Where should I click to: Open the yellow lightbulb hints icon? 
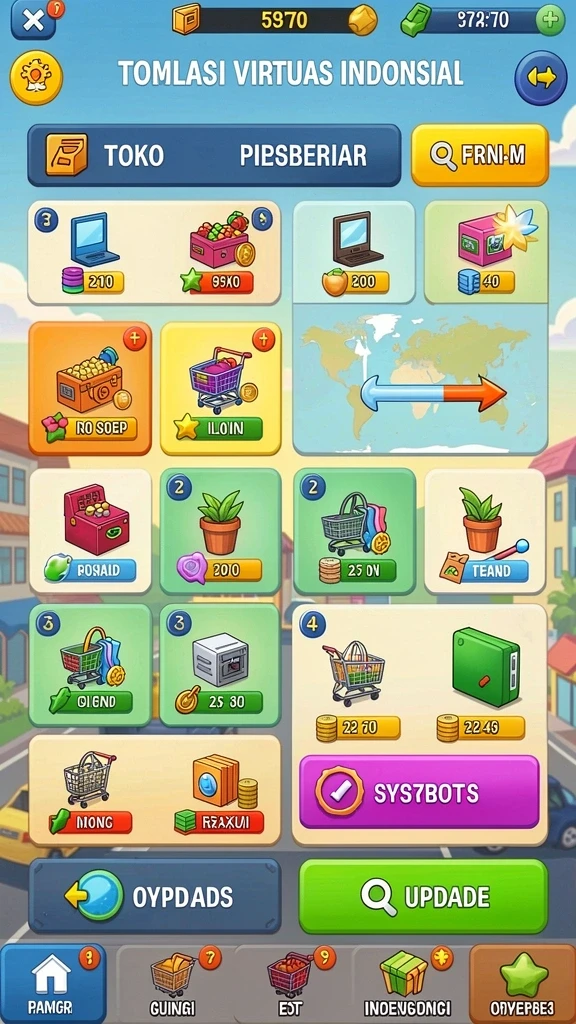pos(36,78)
